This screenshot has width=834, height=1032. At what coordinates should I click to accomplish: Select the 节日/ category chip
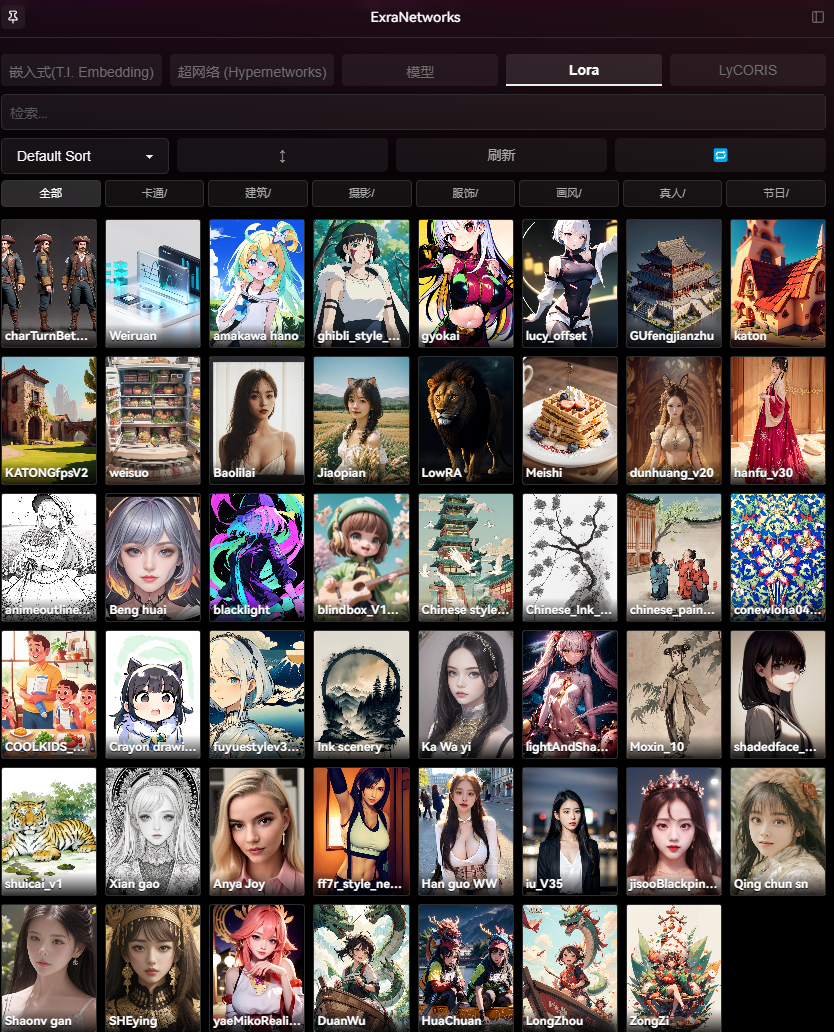coord(775,193)
